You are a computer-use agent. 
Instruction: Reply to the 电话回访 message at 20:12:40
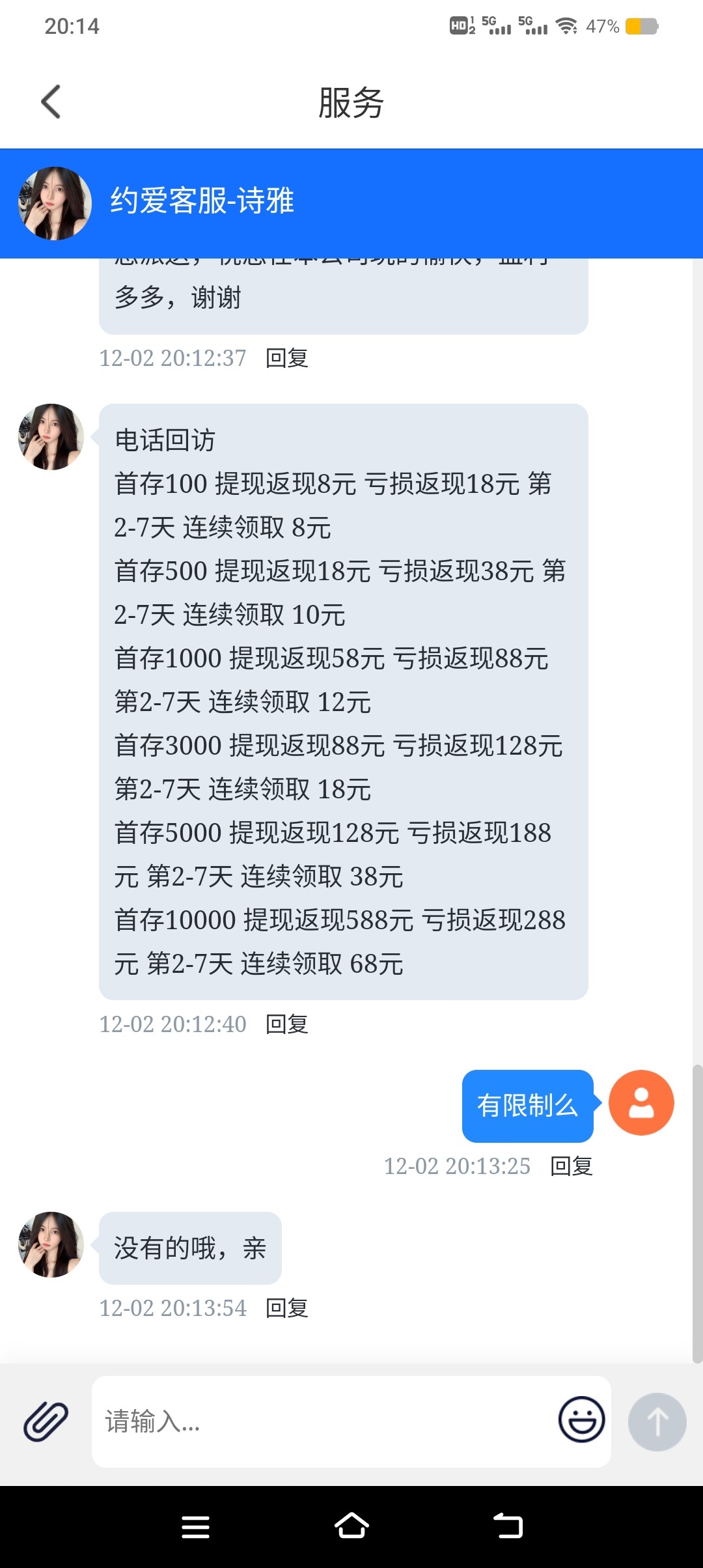click(286, 1024)
